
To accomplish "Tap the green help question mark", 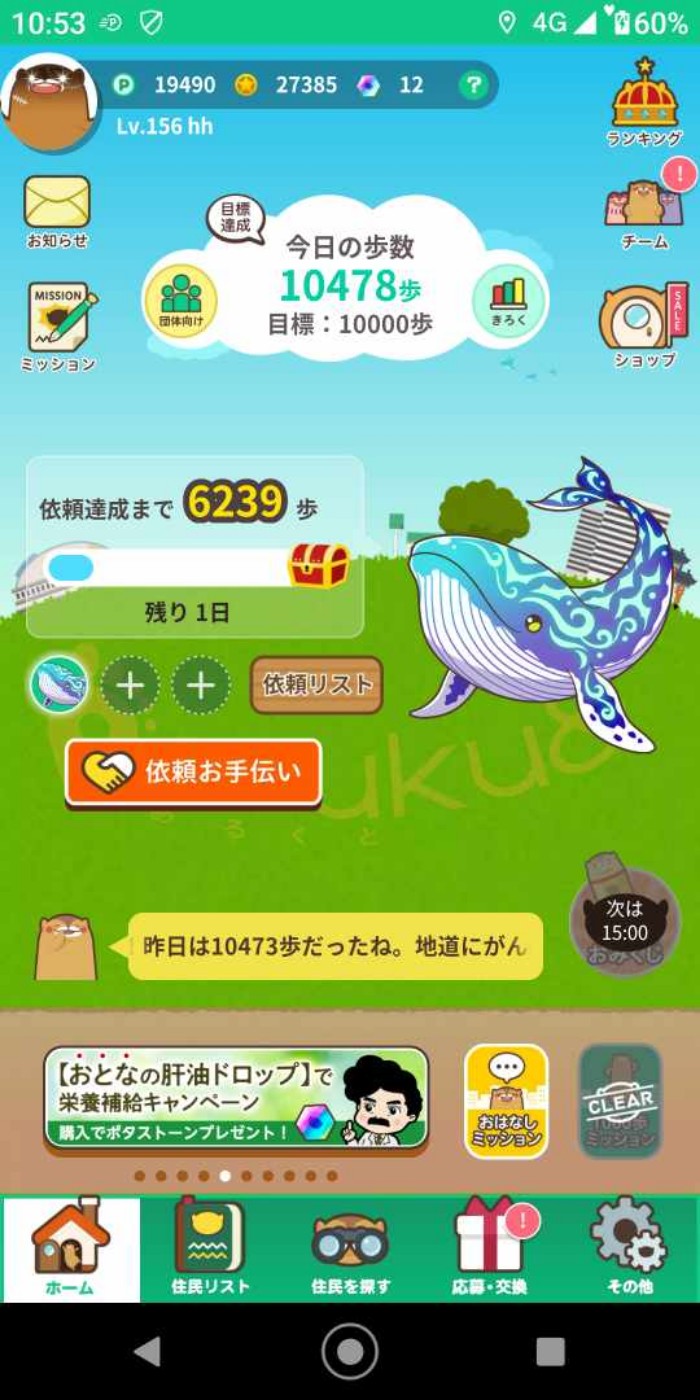I will [x=473, y=85].
